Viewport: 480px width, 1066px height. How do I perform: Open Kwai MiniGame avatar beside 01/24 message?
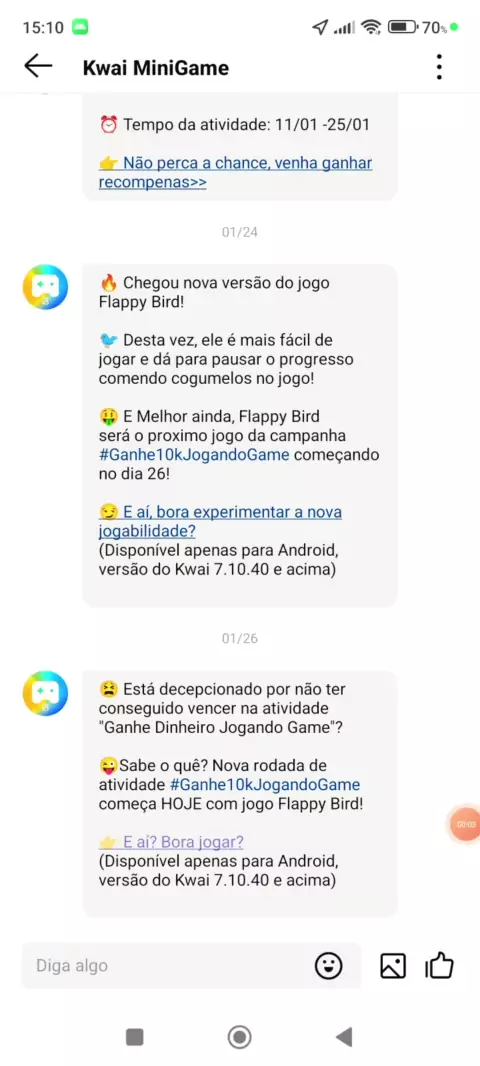(x=46, y=287)
